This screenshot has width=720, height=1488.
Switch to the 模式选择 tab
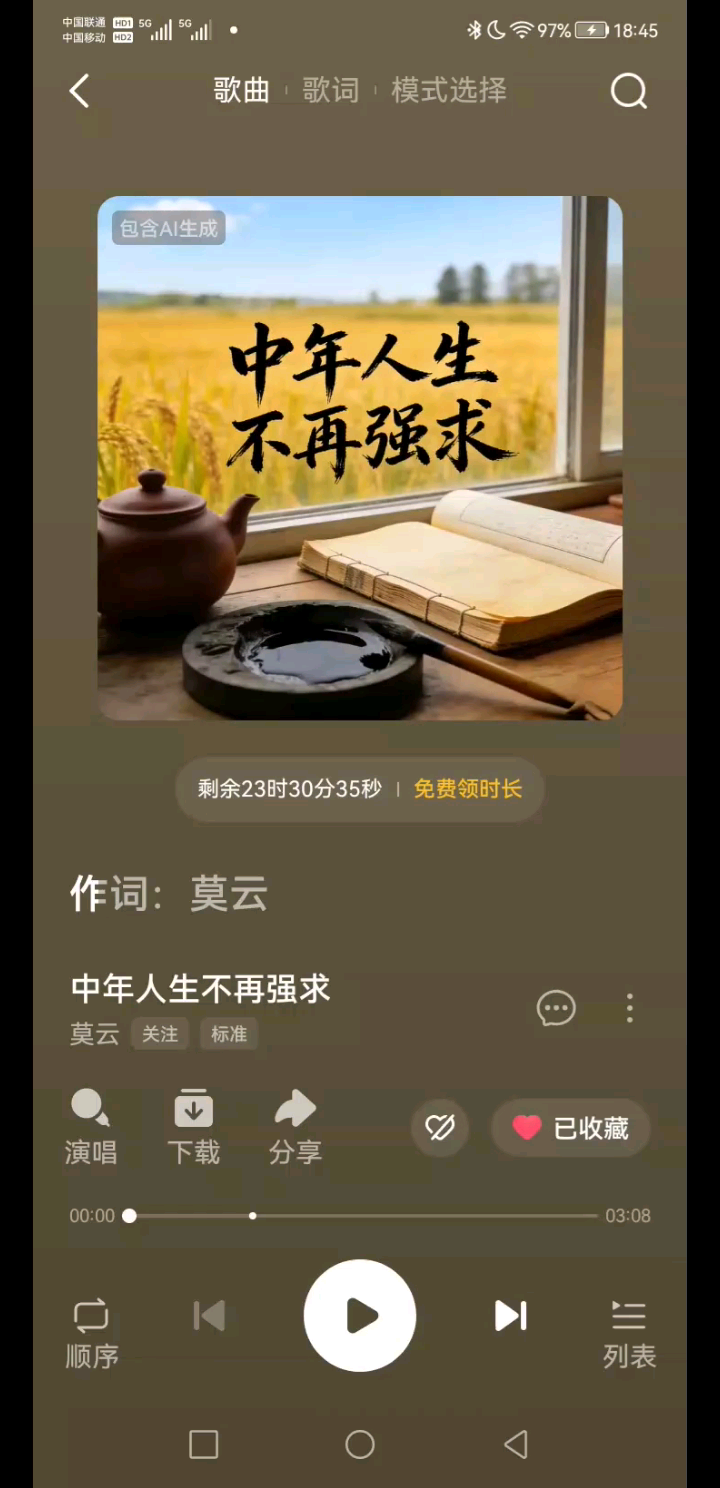pos(448,90)
